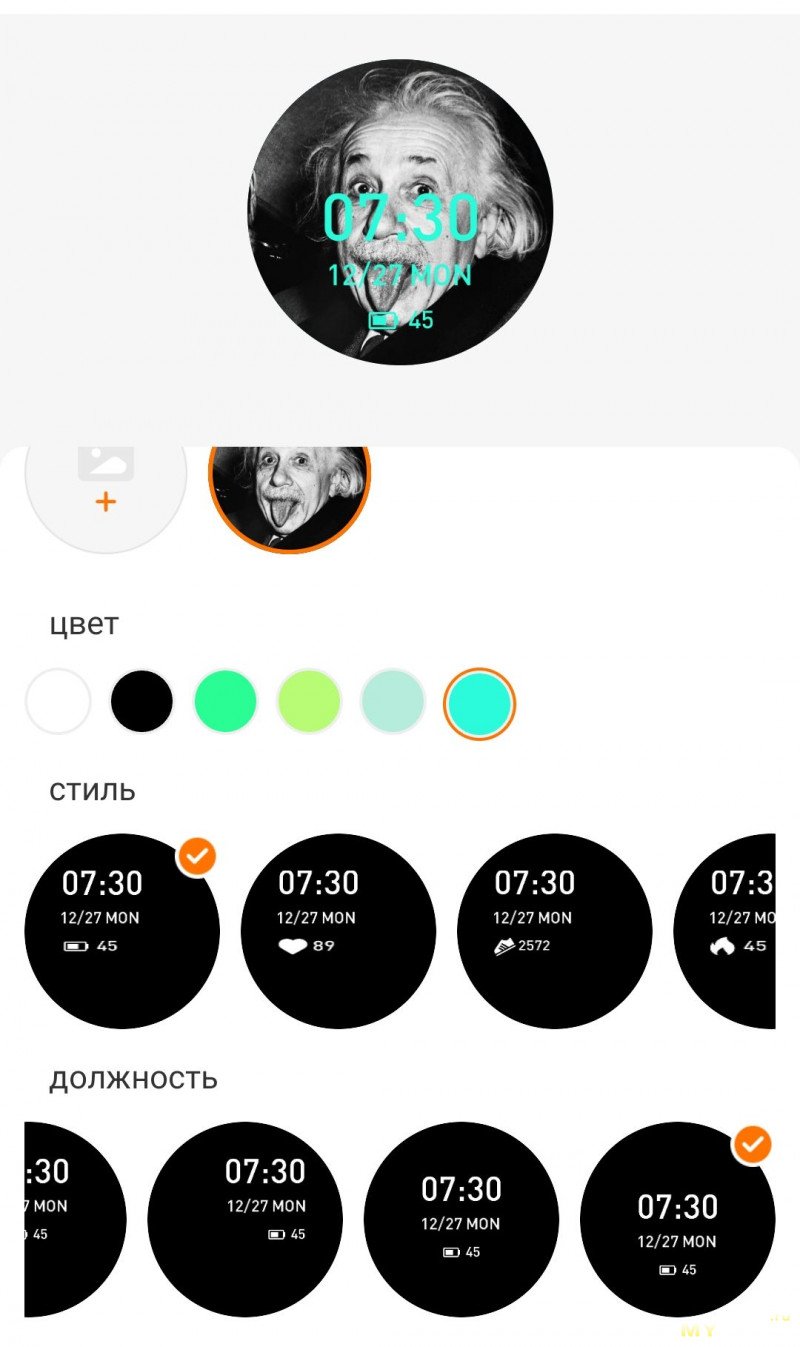Choose the partially hidden leftmost position layout

pos(70,1219)
